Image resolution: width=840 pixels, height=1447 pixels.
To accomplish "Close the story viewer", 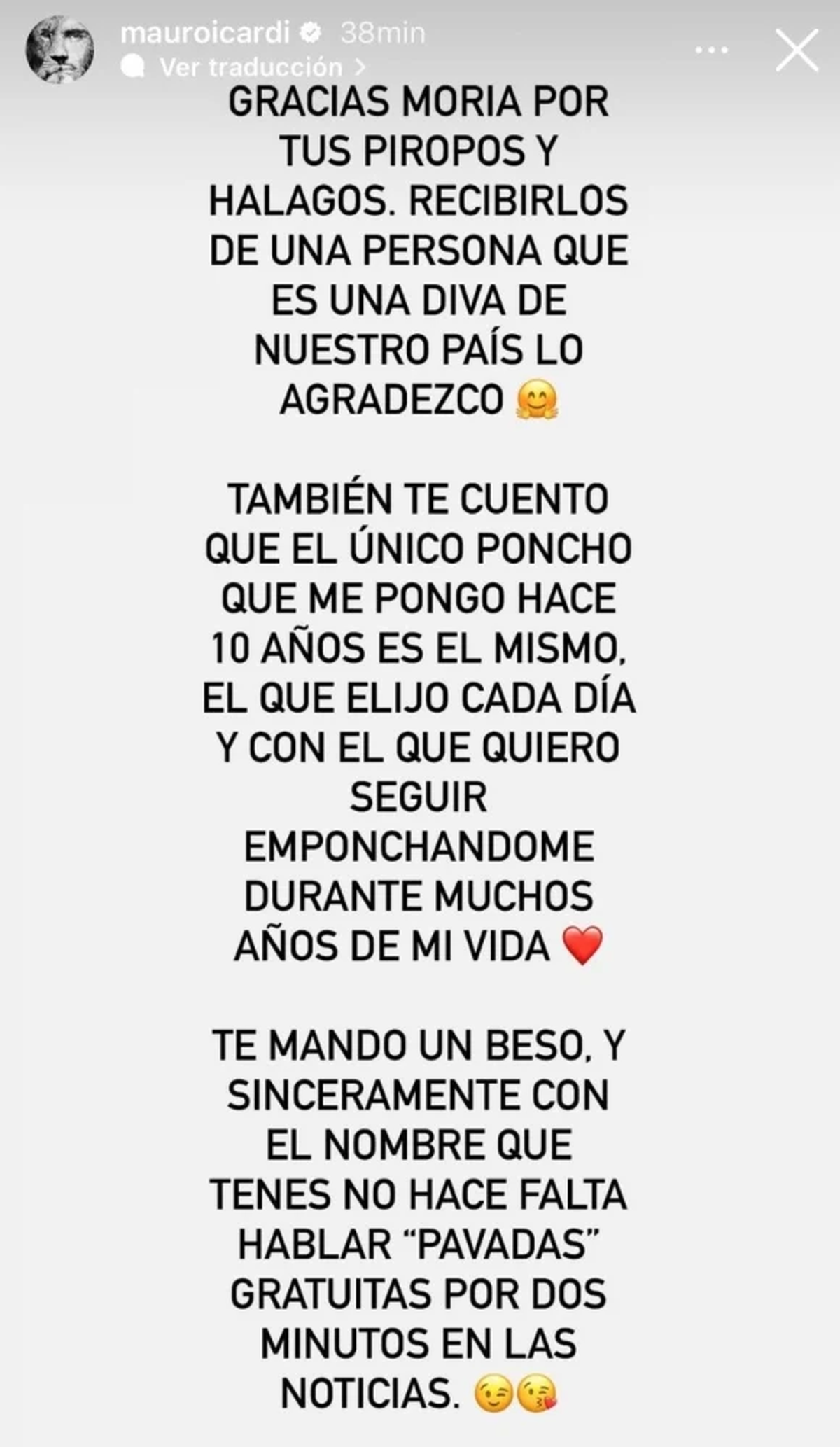I will click(797, 50).
